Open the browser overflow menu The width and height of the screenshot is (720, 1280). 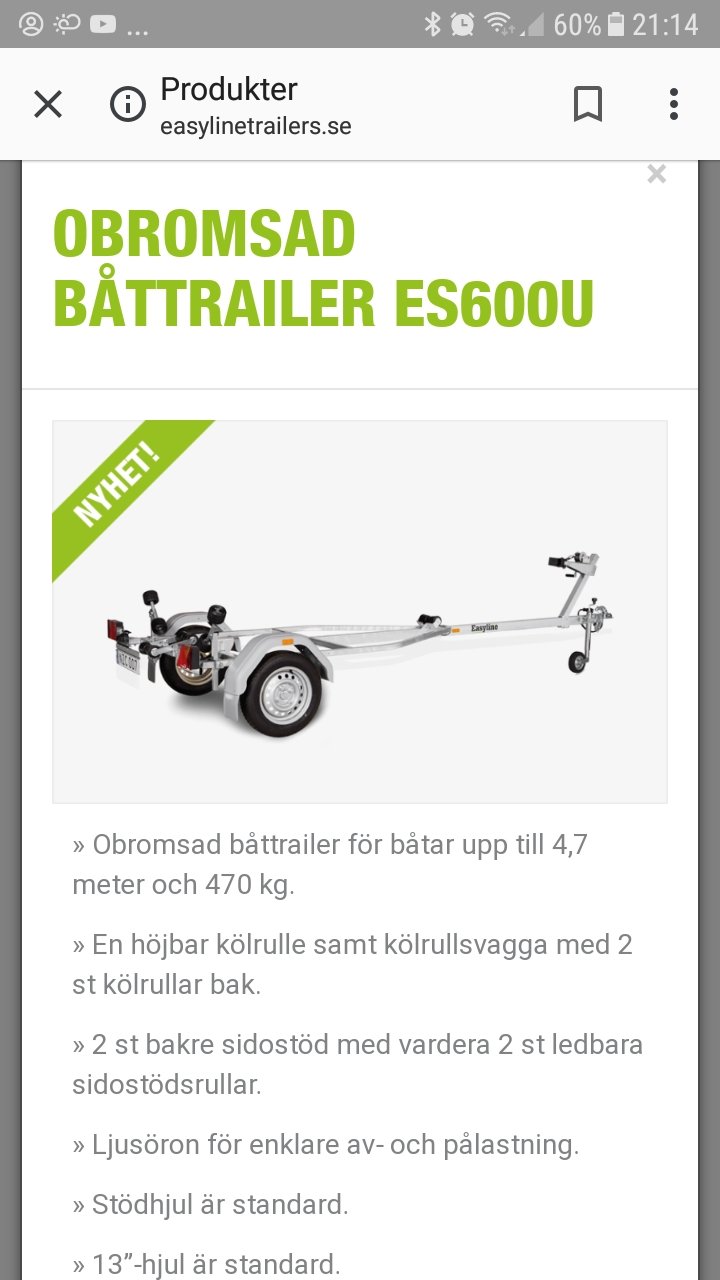click(x=674, y=104)
